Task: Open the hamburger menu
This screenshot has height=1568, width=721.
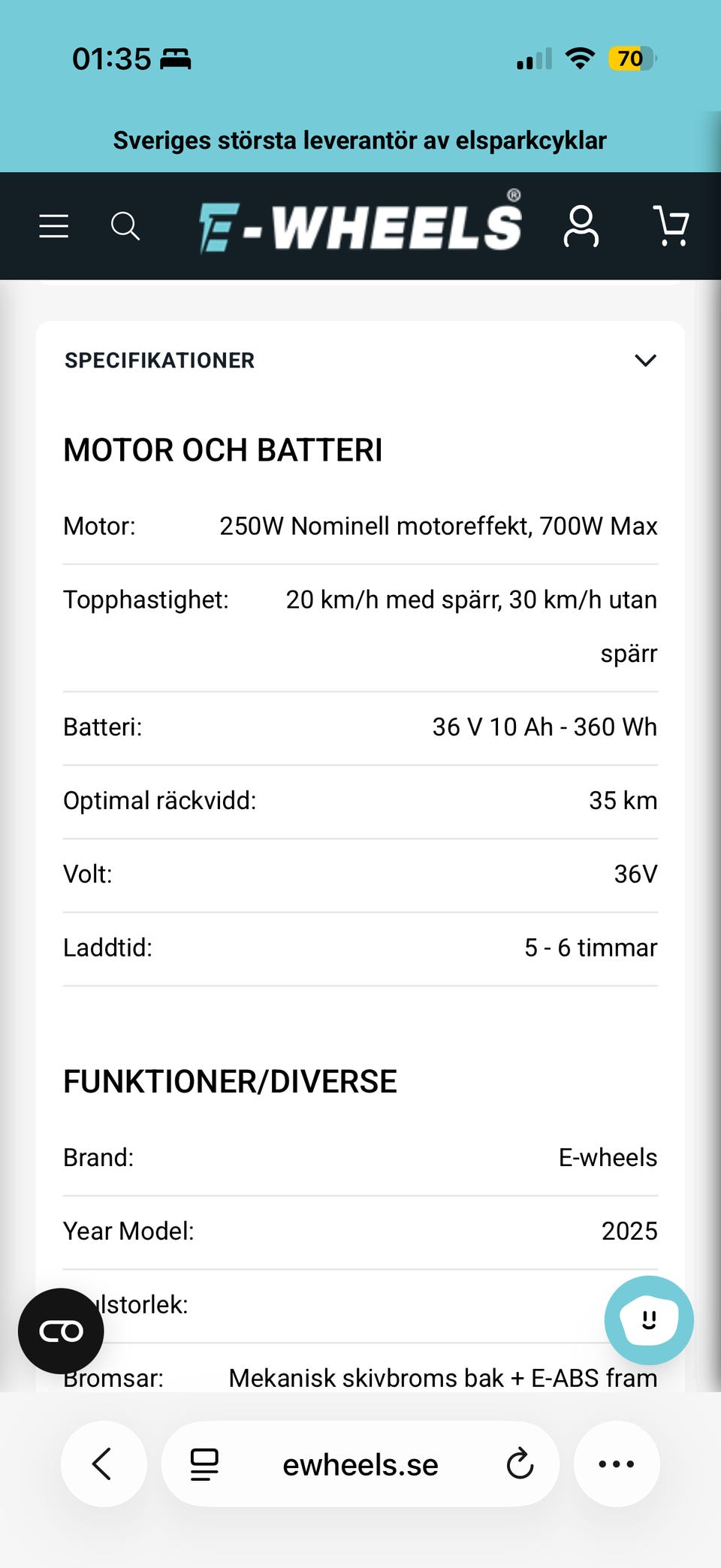Action: point(54,225)
